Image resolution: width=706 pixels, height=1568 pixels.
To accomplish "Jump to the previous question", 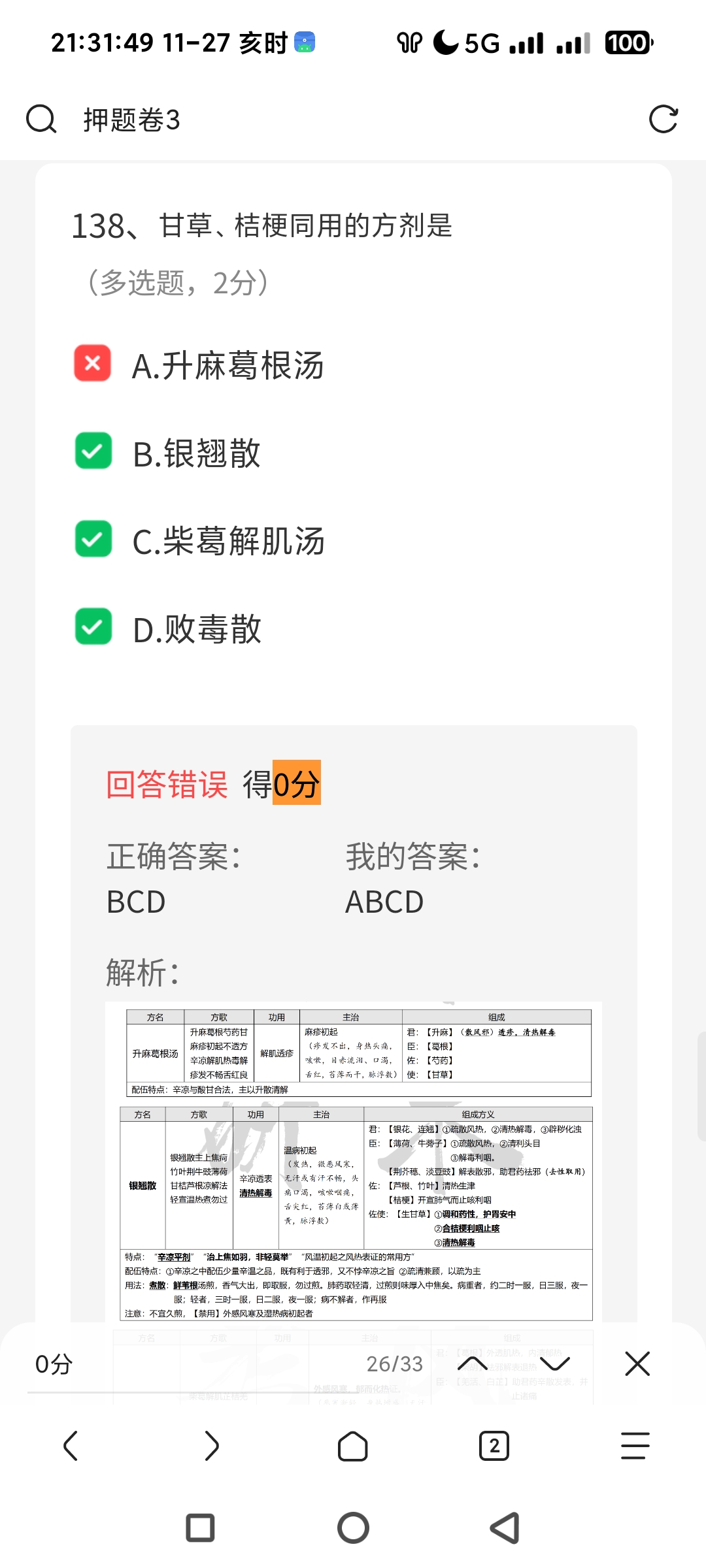I will [472, 1364].
